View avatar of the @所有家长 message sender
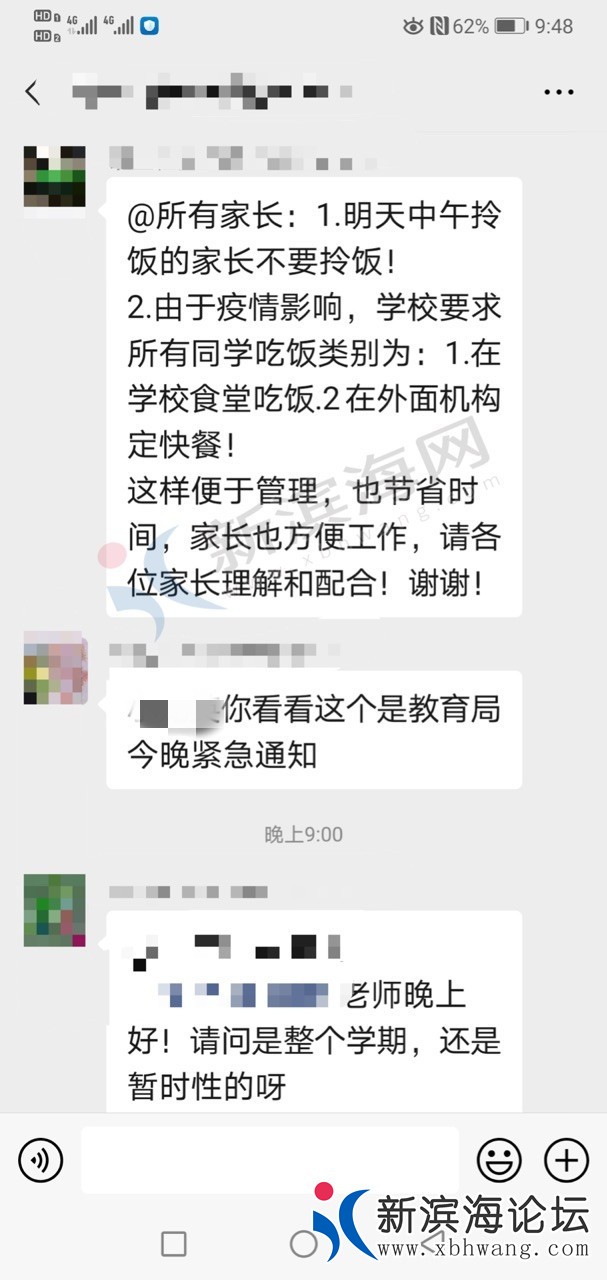This screenshot has height=1280, width=607. pos(54,176)
